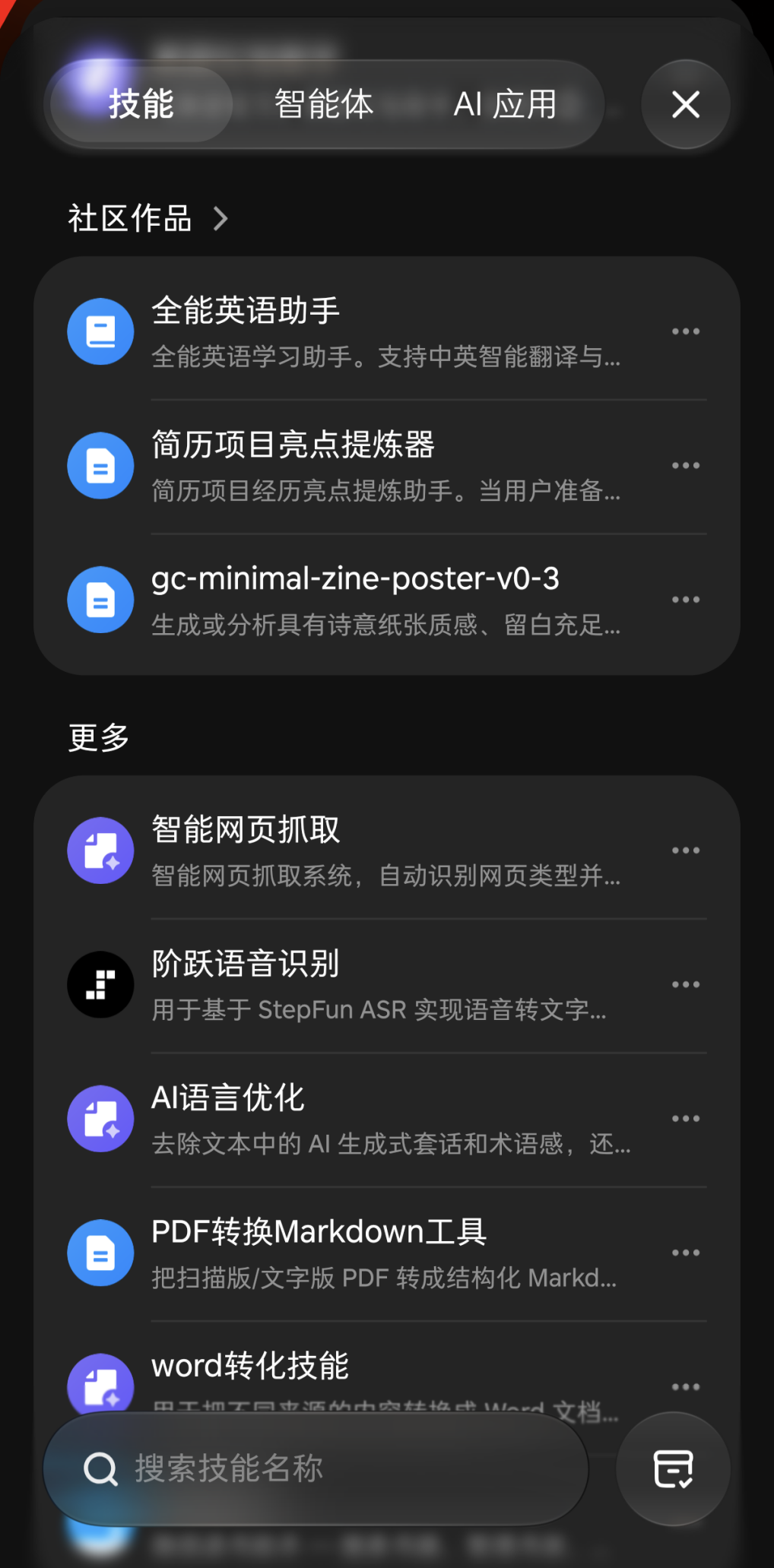Open more options for AI语言优化
Image resolution: width=774 pixels, height=1568 pixels.
click(x=685, y=1118)
